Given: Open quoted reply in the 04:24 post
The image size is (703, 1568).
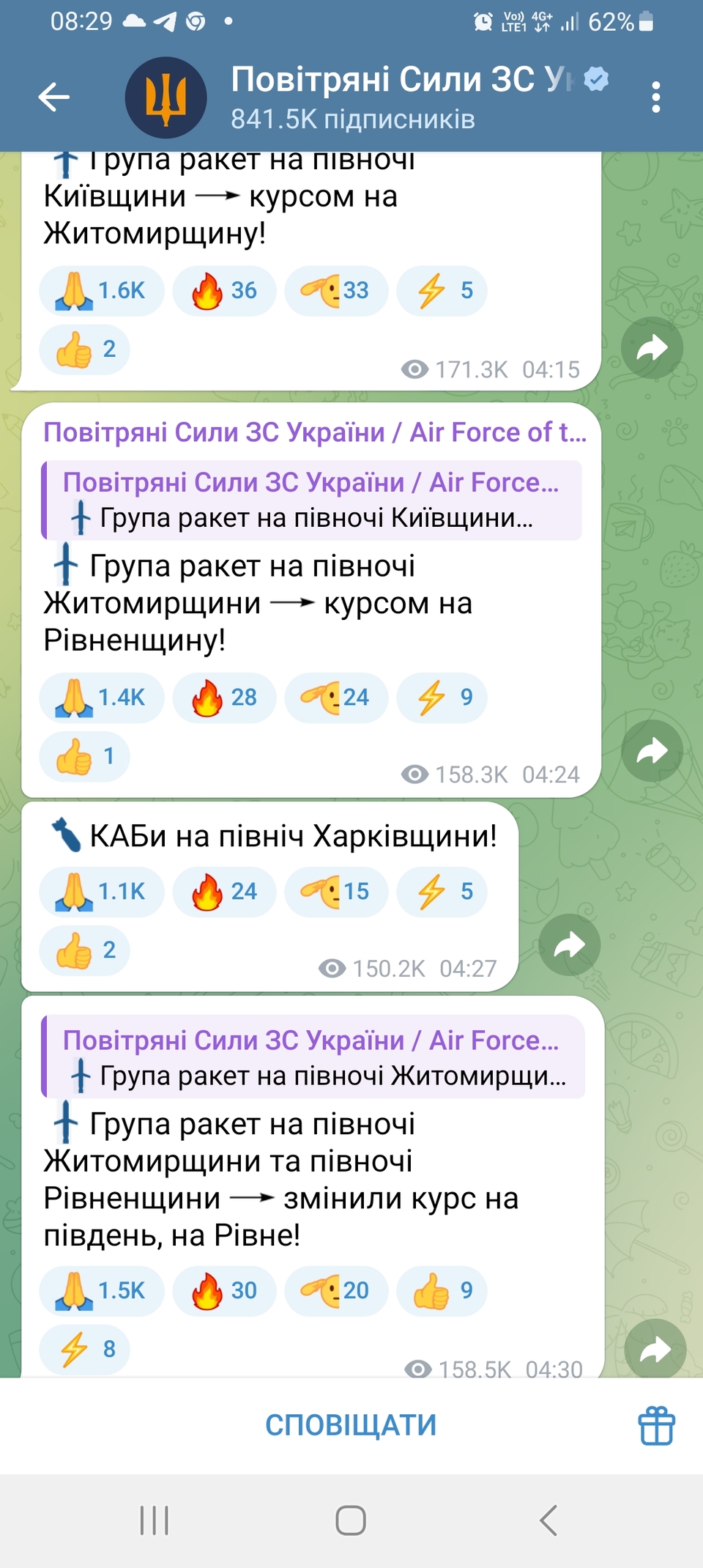Looking at the screenshot, I should [x=311, y=500].
